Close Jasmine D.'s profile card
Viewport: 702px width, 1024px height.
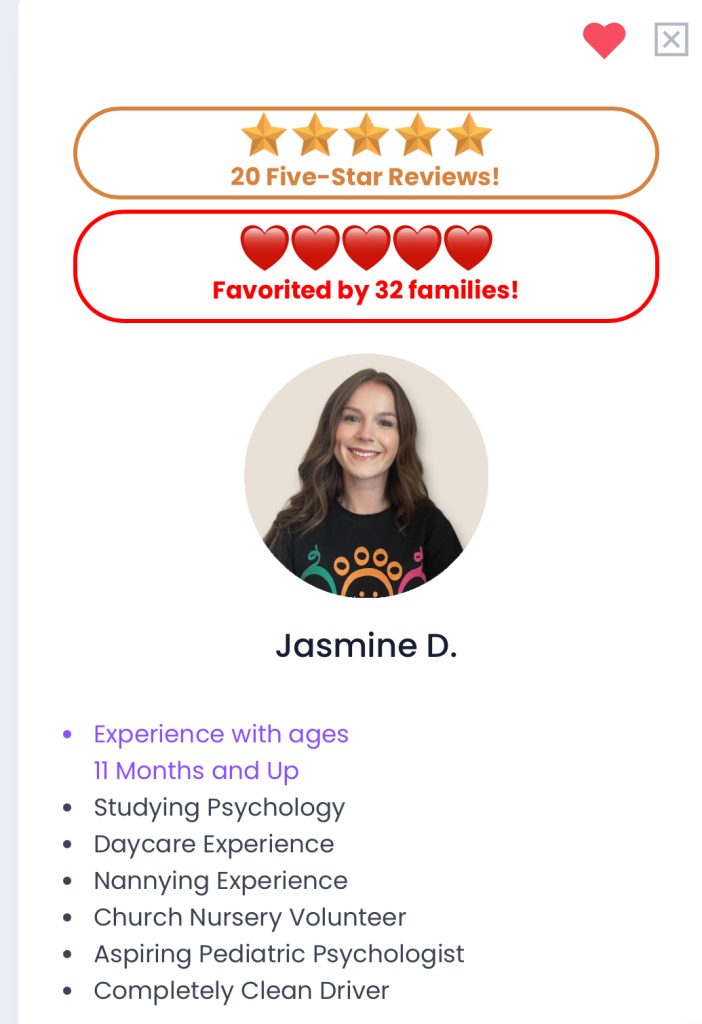671,40
